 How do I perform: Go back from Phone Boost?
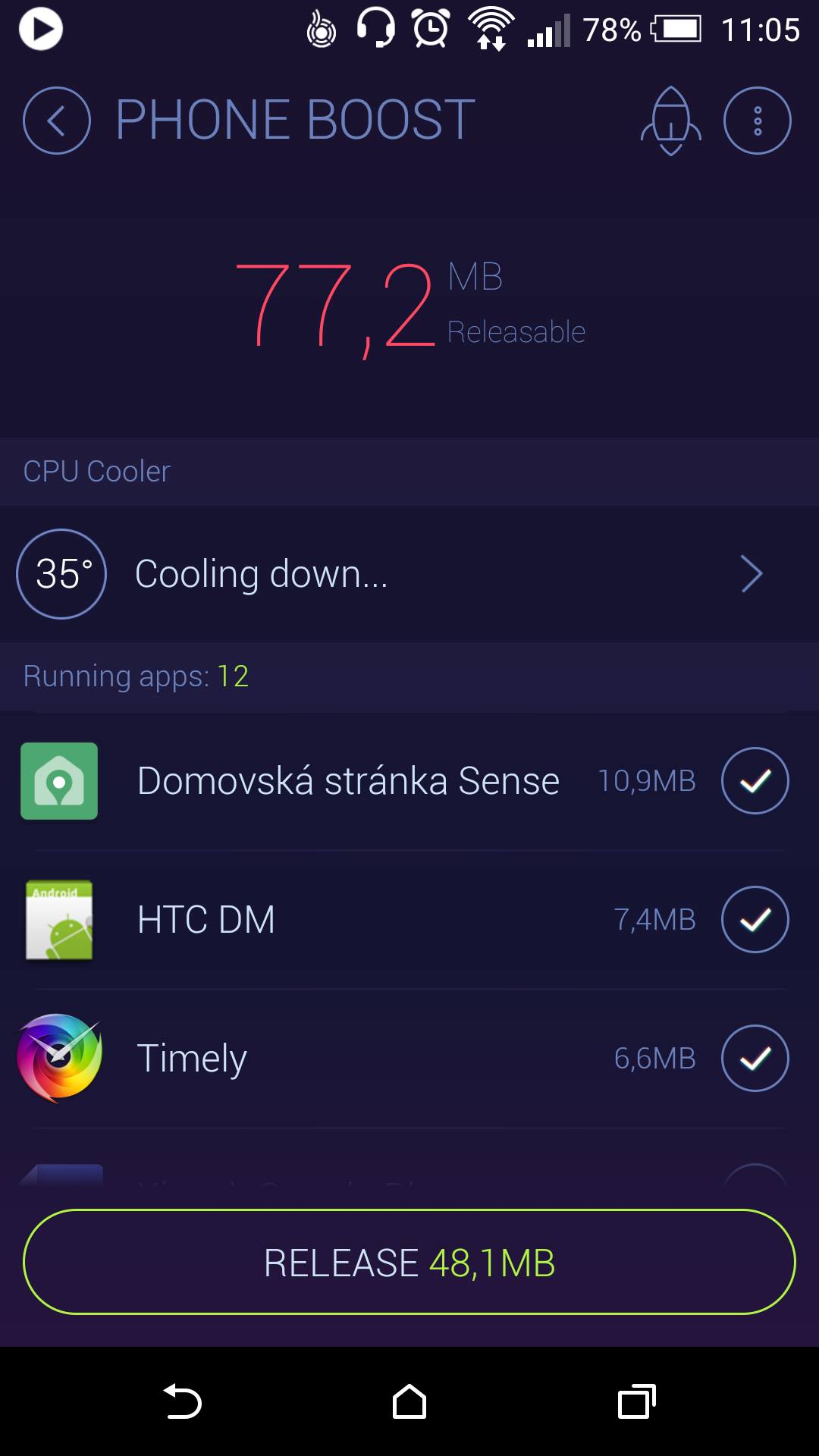click(x=57, y=121)
